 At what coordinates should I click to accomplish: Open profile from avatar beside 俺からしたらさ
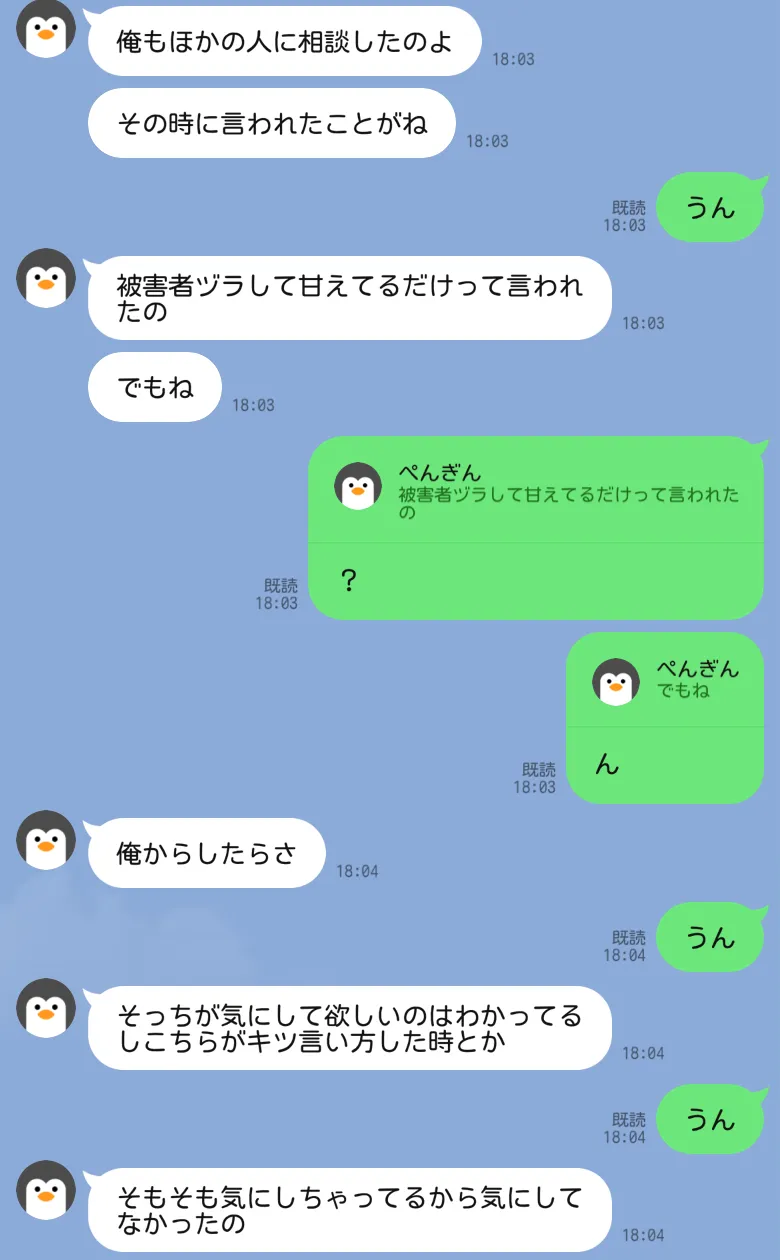pos(46,840)
